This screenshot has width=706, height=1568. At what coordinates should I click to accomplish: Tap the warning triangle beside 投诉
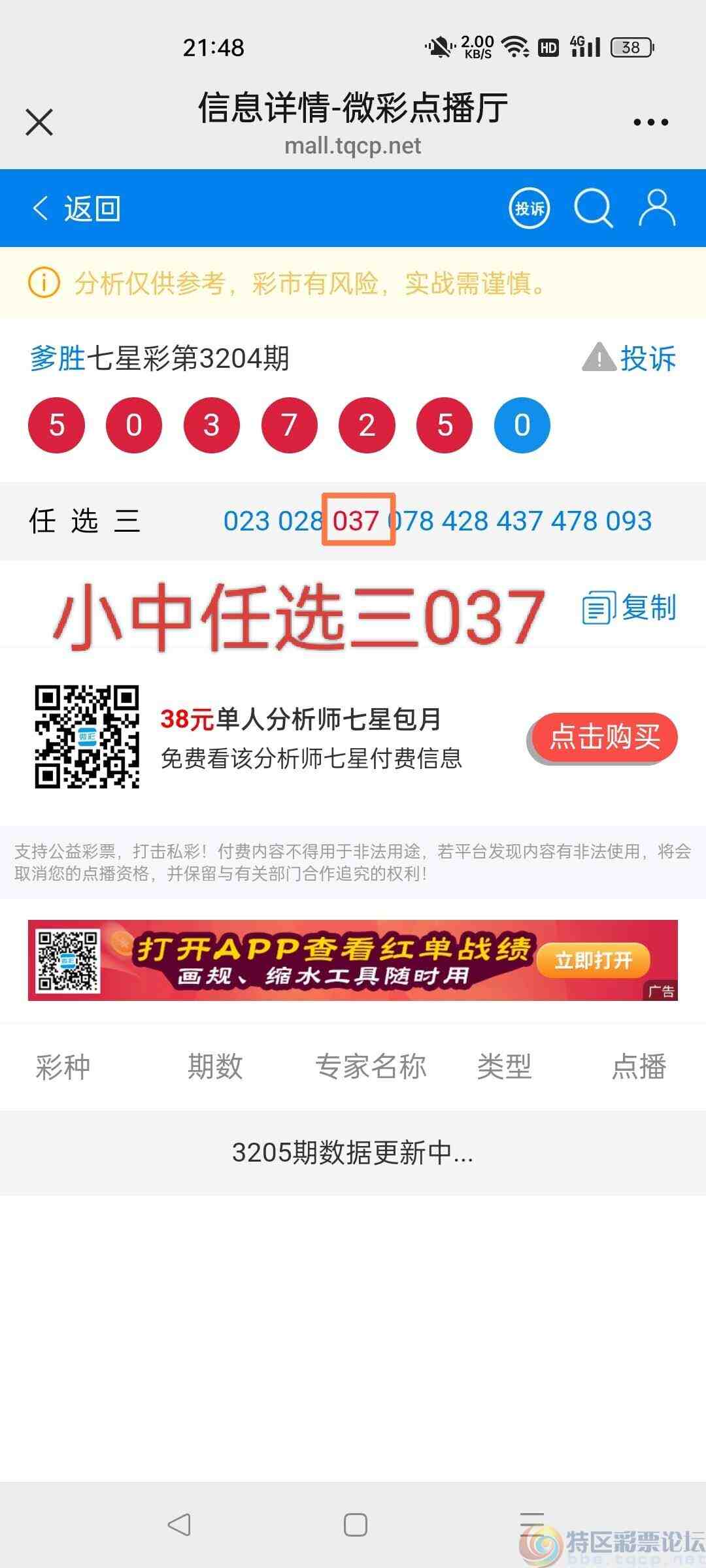[599, 358]
